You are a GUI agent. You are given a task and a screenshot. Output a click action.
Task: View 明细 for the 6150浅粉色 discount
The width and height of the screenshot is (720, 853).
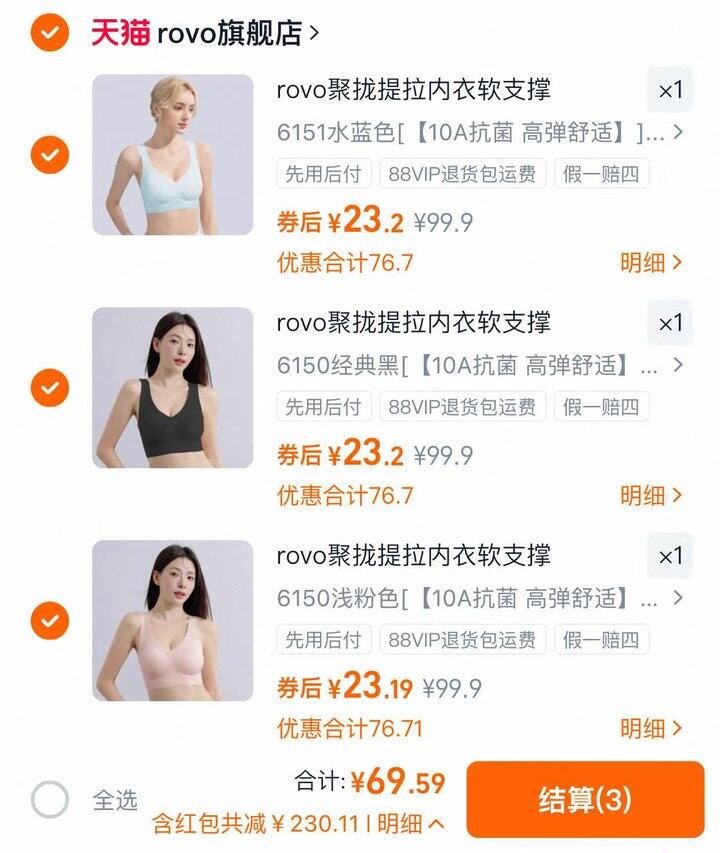(651, 728)
